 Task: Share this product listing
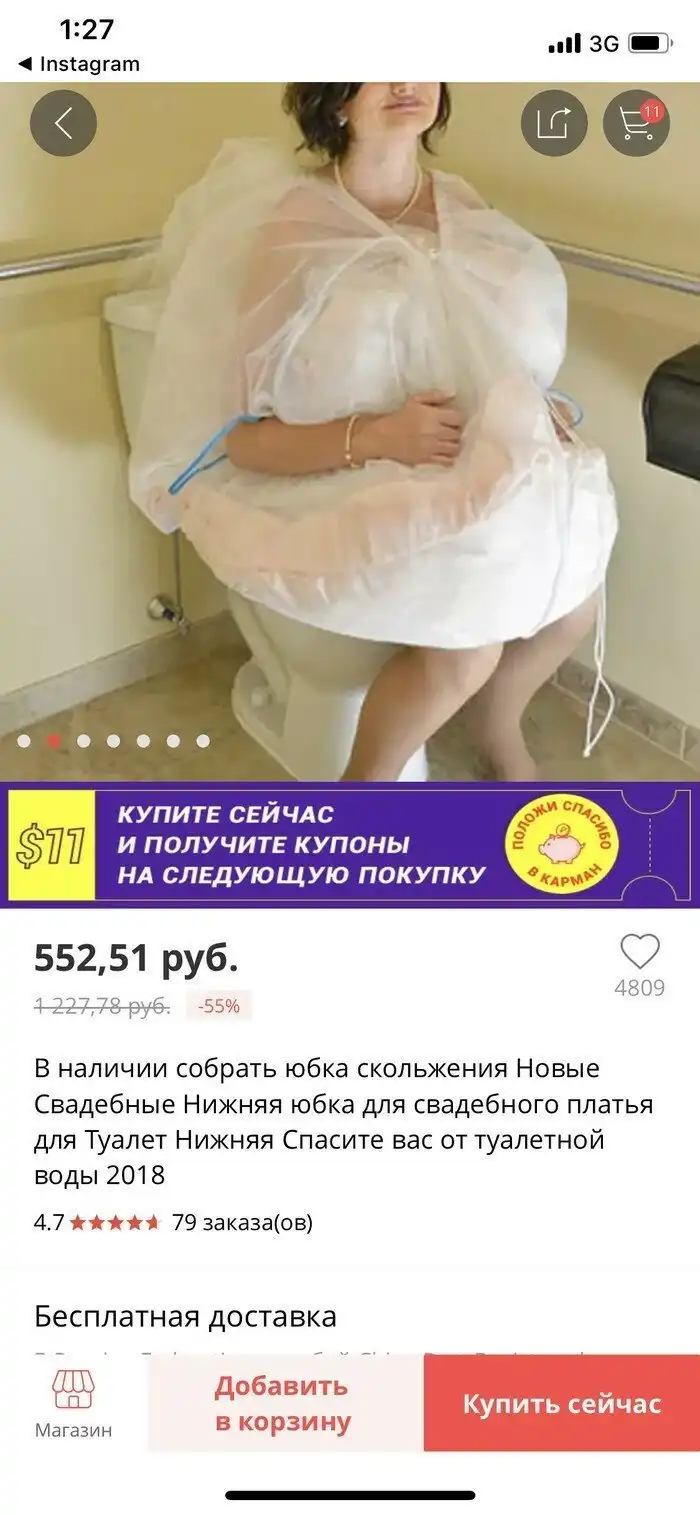point(554,123)
